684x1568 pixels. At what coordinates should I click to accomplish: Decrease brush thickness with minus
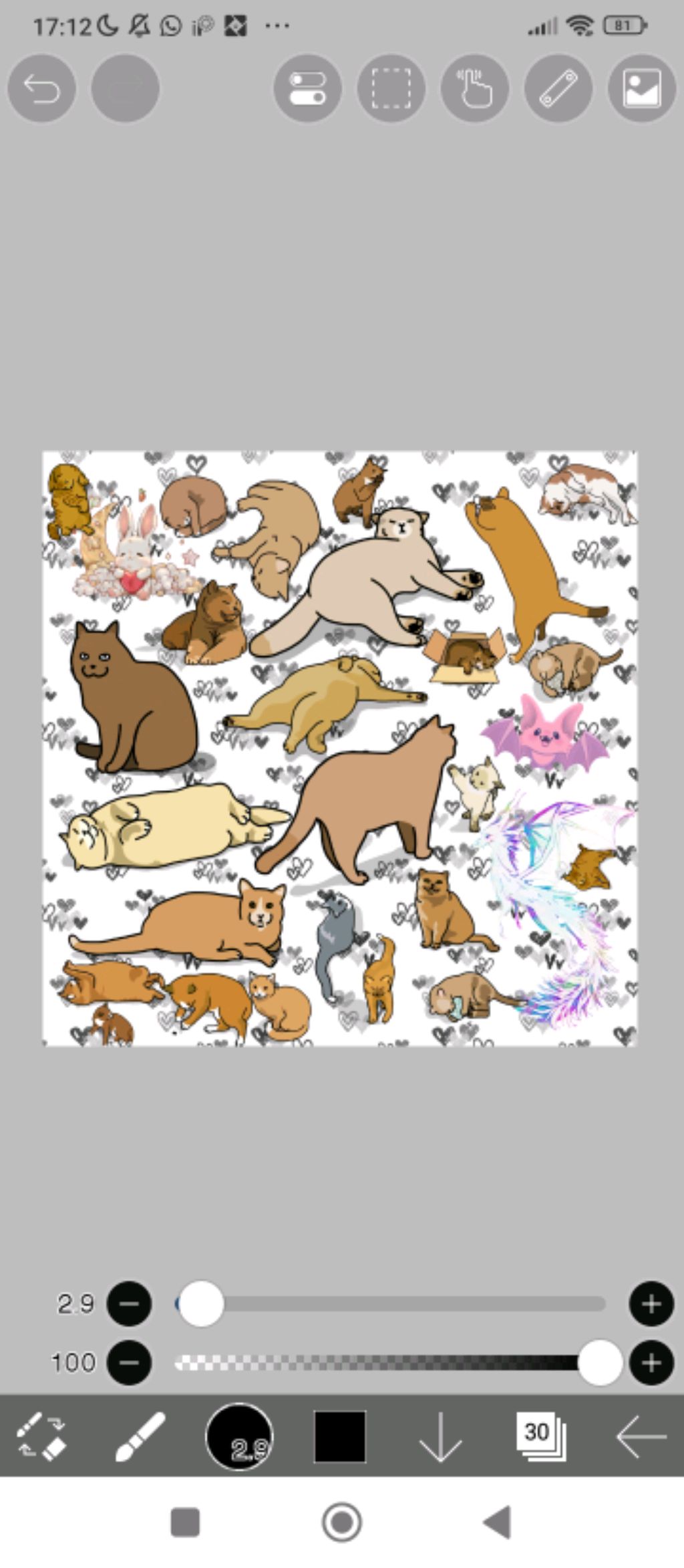pyautogui.click(x=130, y=1303)
